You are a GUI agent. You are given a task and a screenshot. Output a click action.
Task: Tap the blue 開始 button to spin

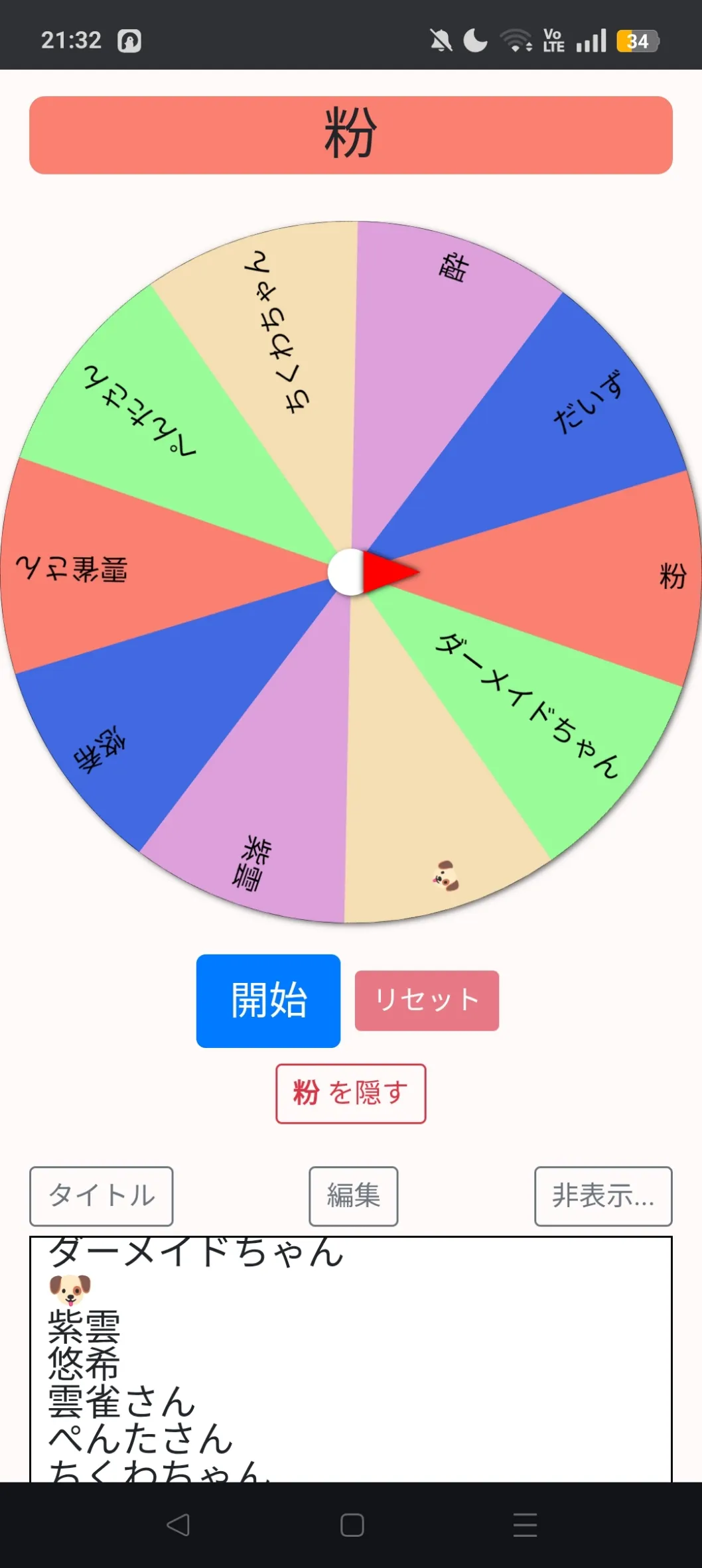(x=268, y=1001)
